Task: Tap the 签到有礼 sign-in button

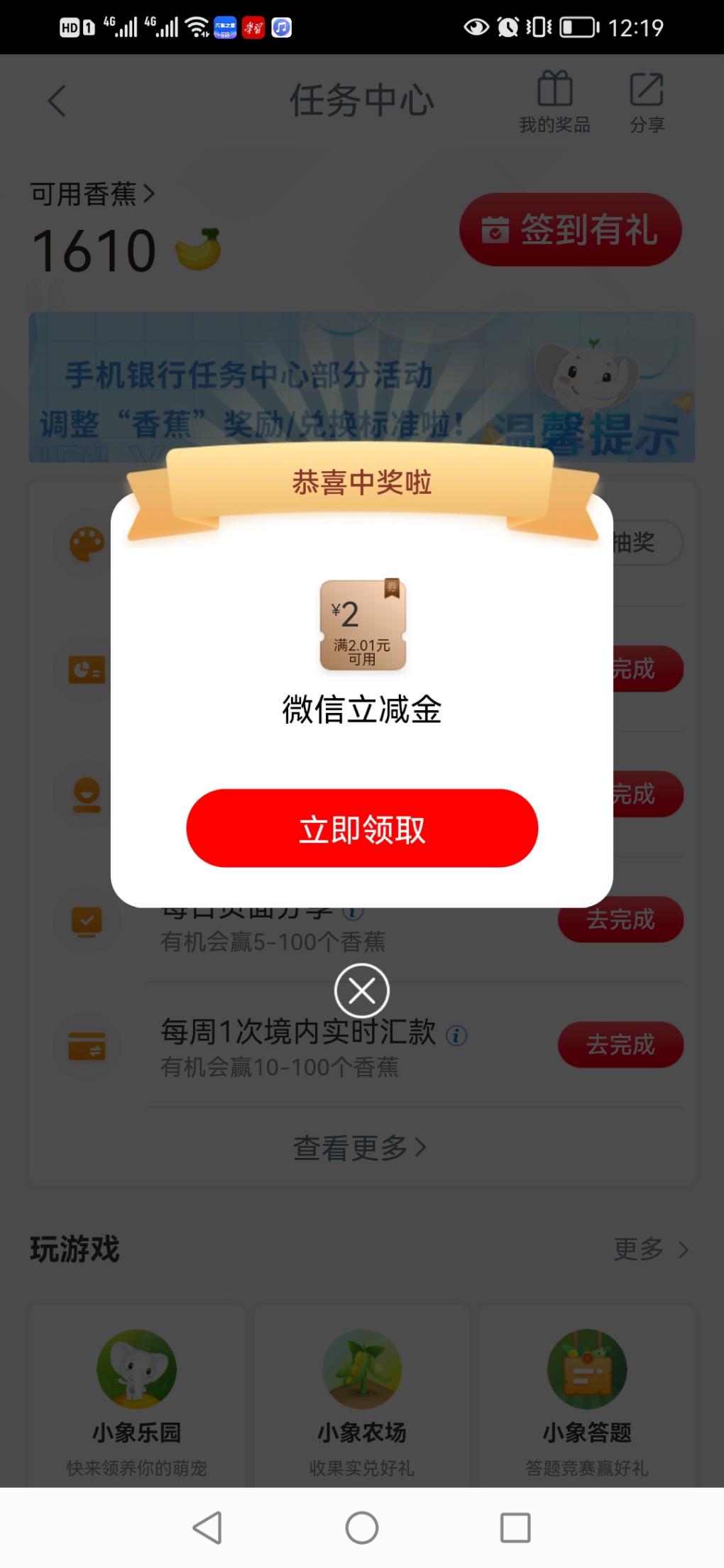Action: tap(570, 230)
